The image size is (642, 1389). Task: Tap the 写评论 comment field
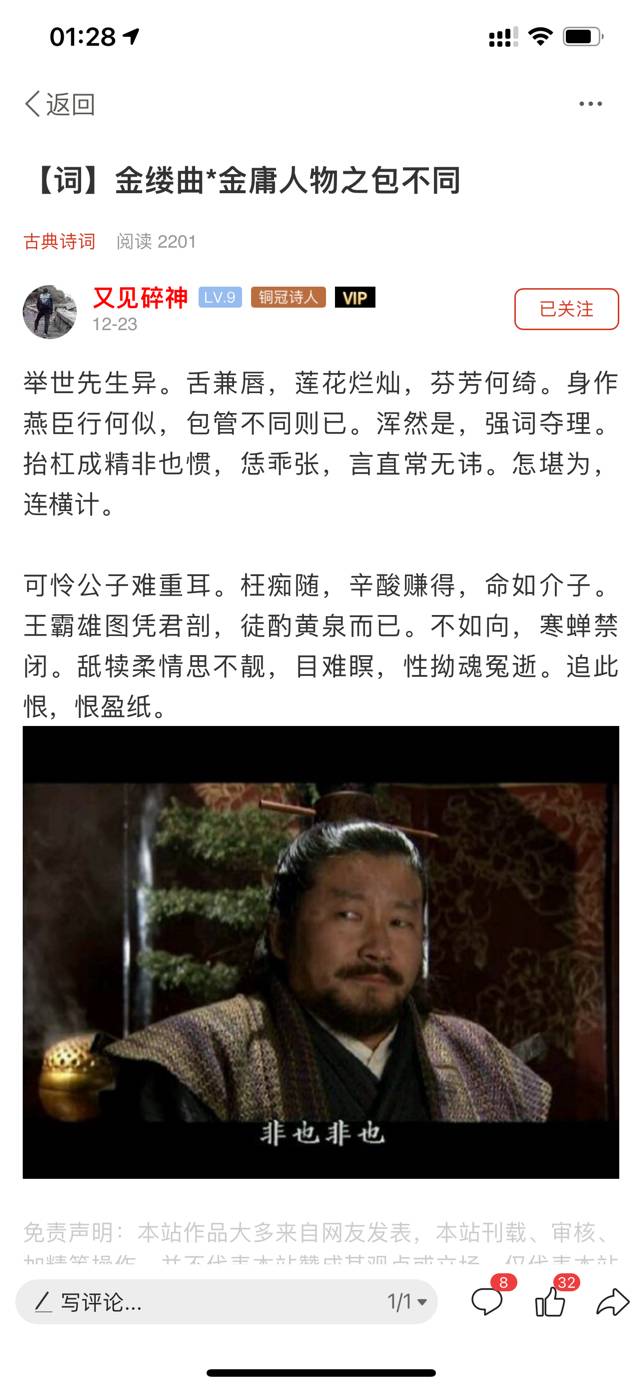(x=200, y=1302)
